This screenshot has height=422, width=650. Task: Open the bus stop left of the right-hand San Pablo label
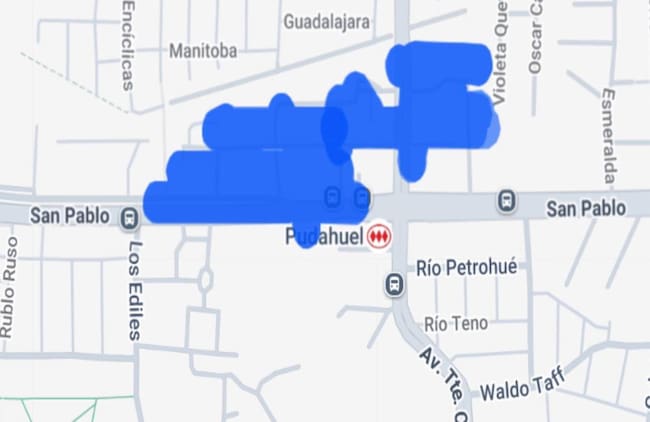pos(507,203)
